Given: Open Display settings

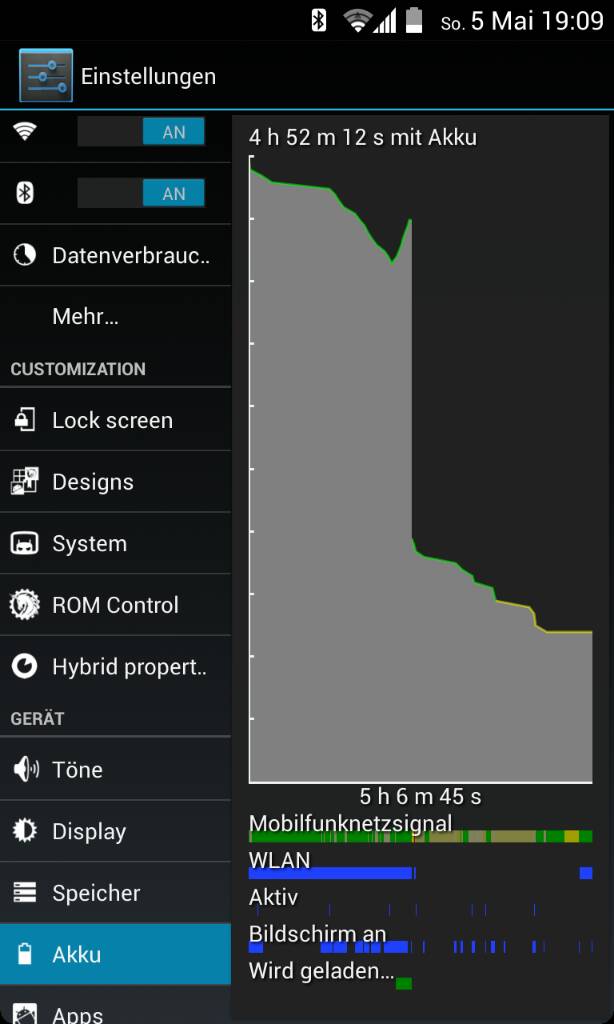Looking at the screenshot, I should click(115, 832).
